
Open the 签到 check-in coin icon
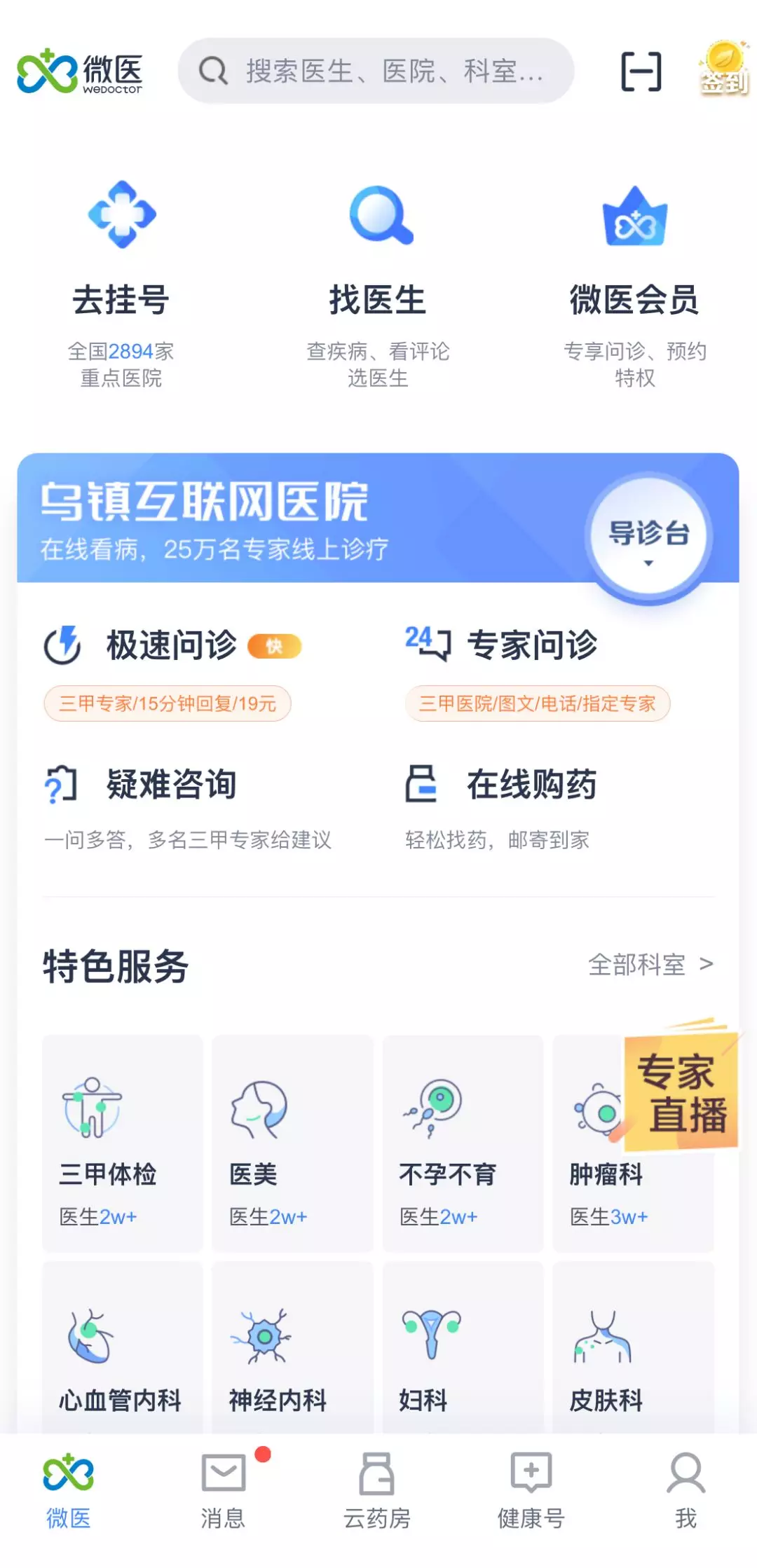point(724,69)
